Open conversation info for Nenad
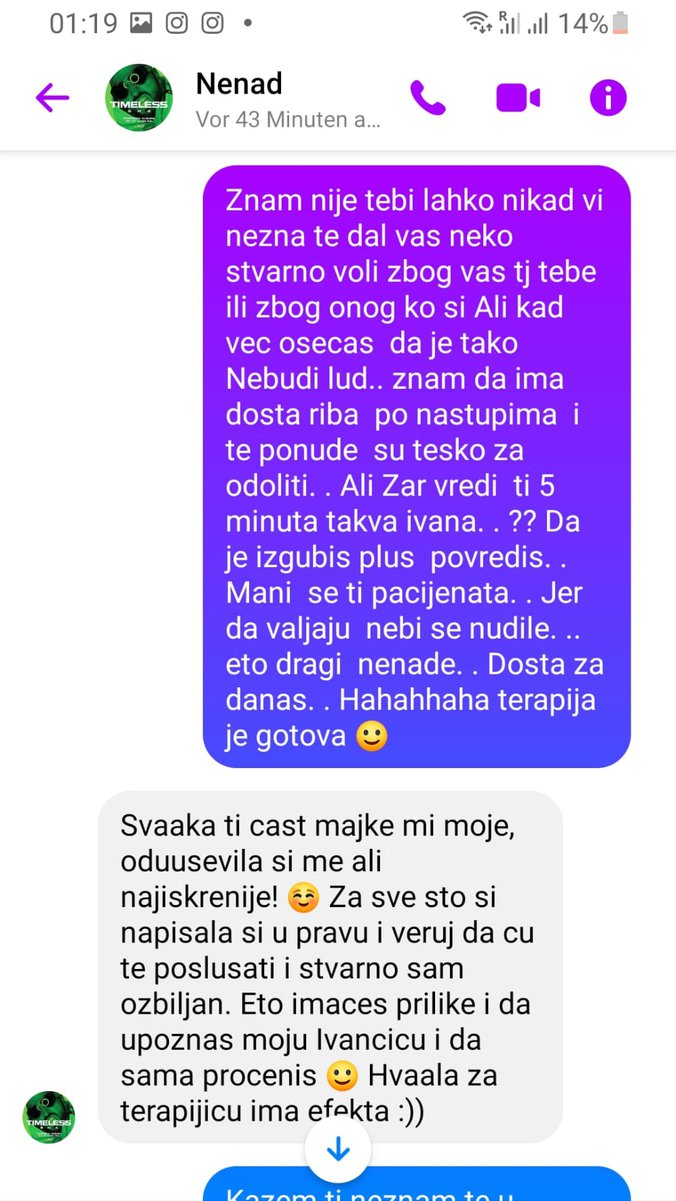676x1201 pixels. 608,97
